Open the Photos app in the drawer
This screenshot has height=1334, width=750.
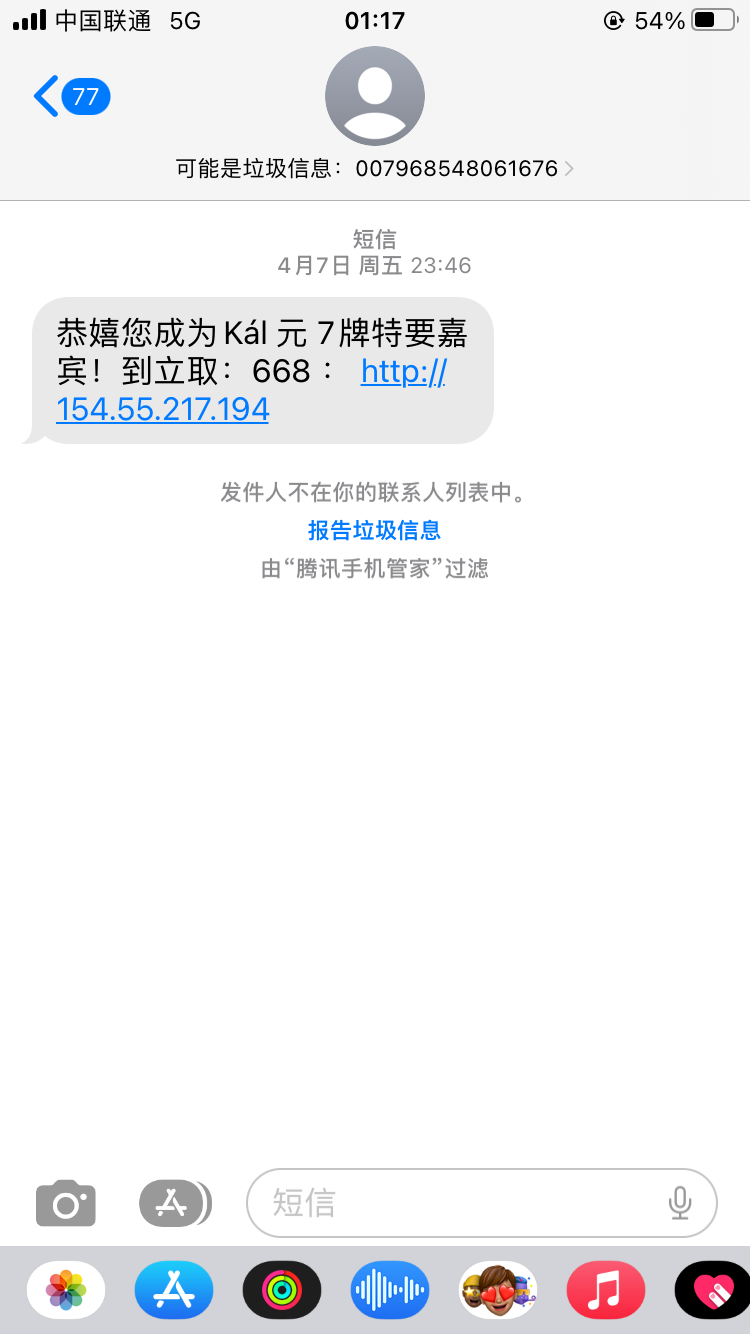(x=66, y=1290)
